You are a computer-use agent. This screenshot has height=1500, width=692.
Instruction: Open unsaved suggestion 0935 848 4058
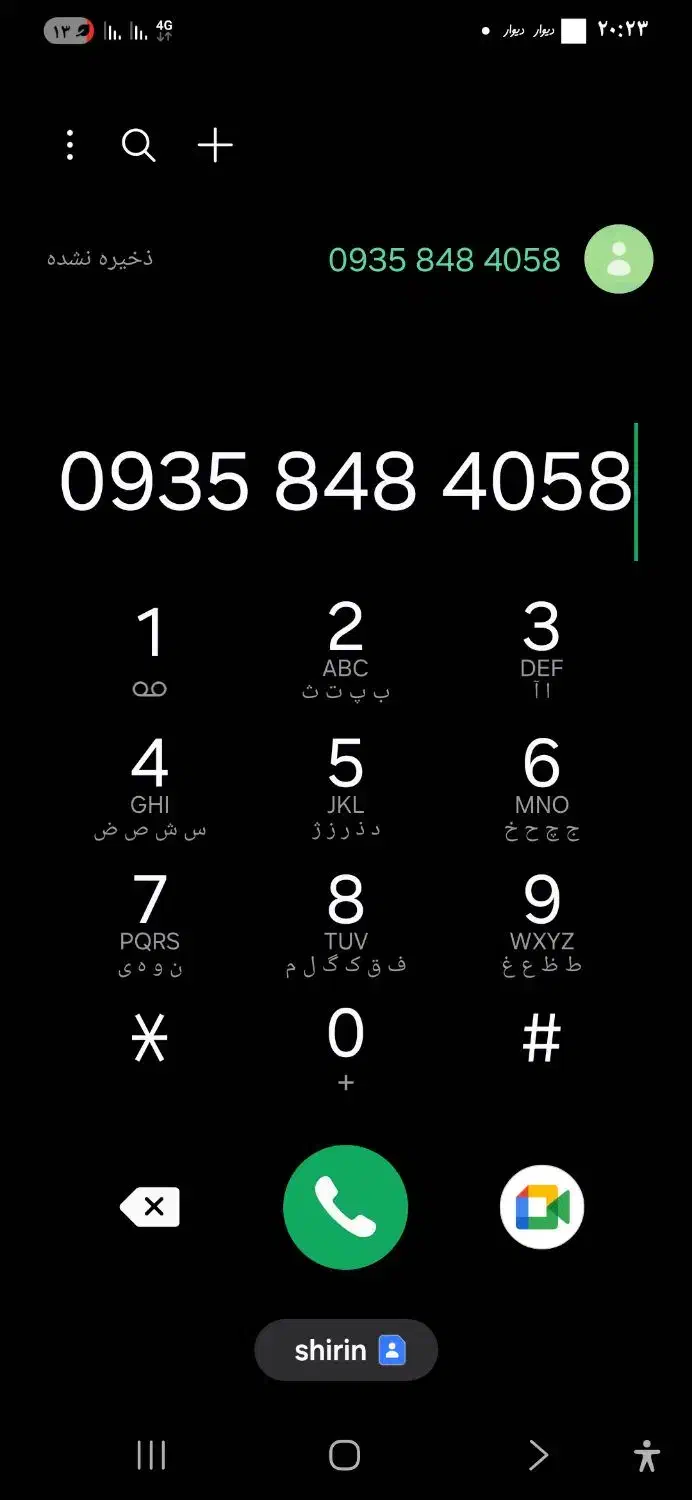[x=444, y=260]
